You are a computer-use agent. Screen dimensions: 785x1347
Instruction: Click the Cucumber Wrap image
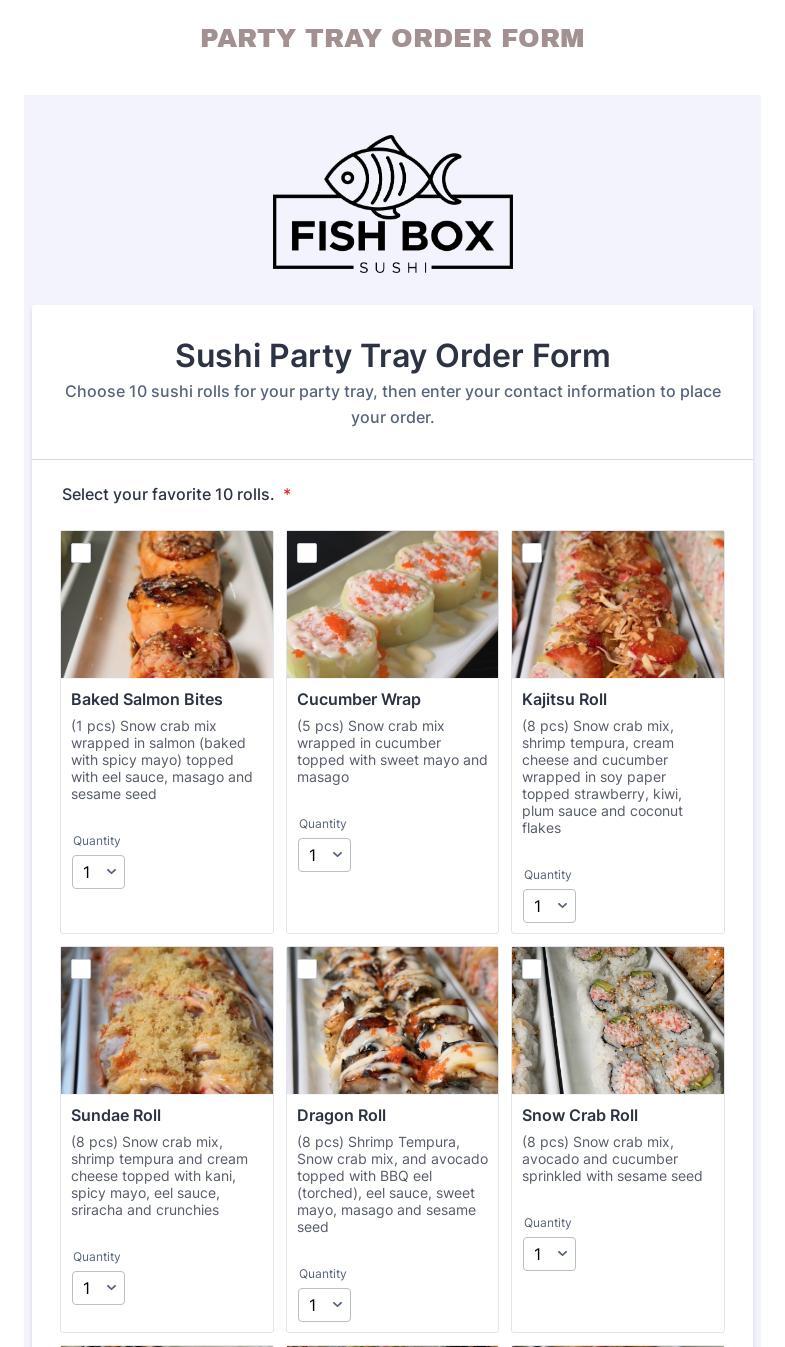(x=392, y=604)
